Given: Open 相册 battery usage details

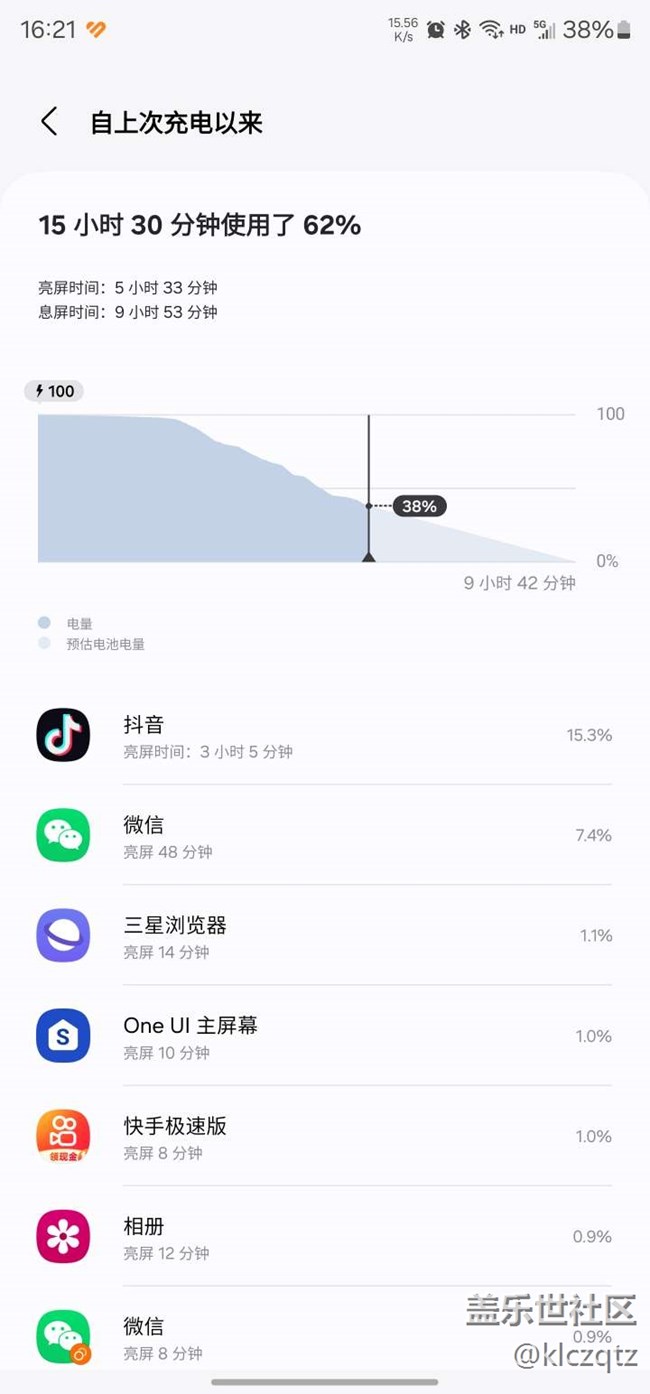Looking at the screenshot, I should click(325, 1236).
